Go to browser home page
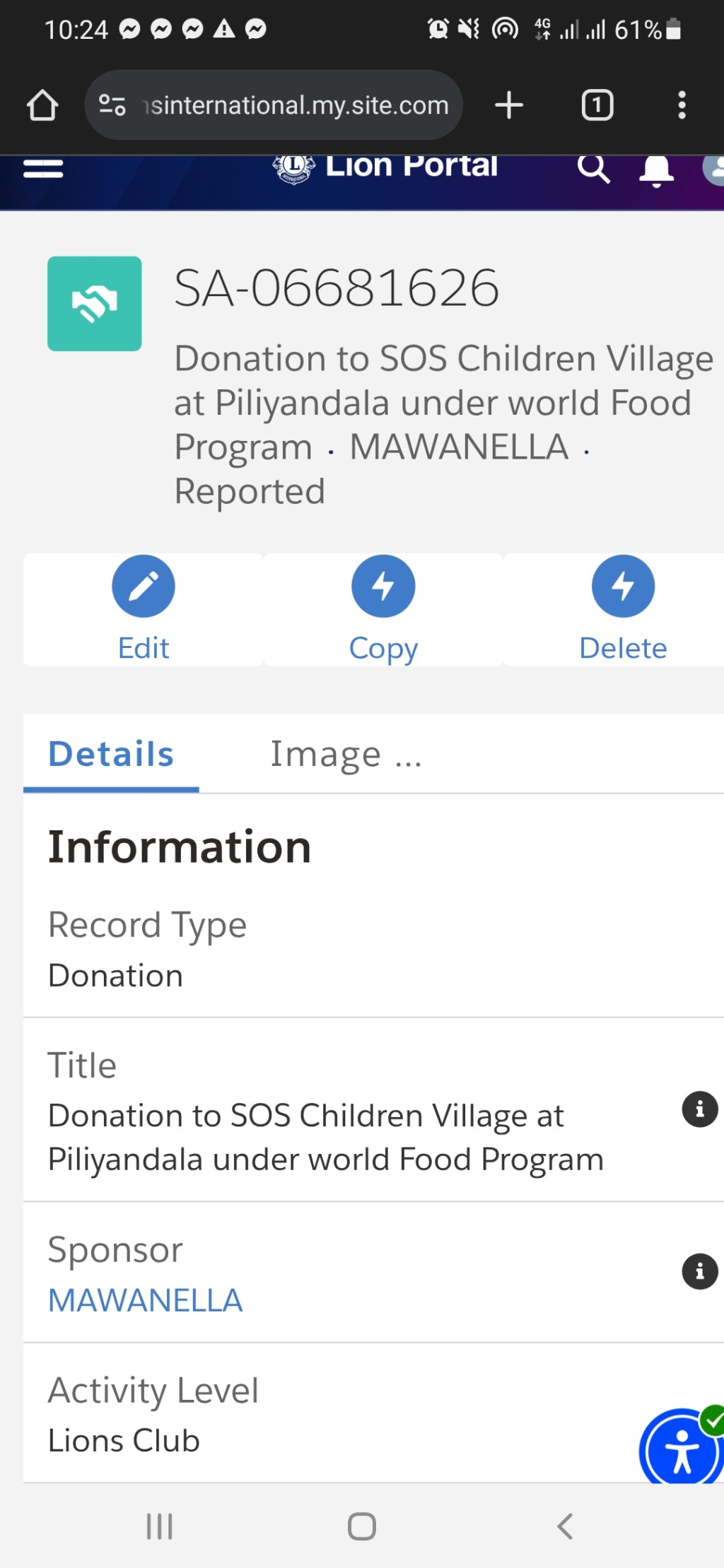The width and height of the screenshot is (724, 1568). pos(42,105)
